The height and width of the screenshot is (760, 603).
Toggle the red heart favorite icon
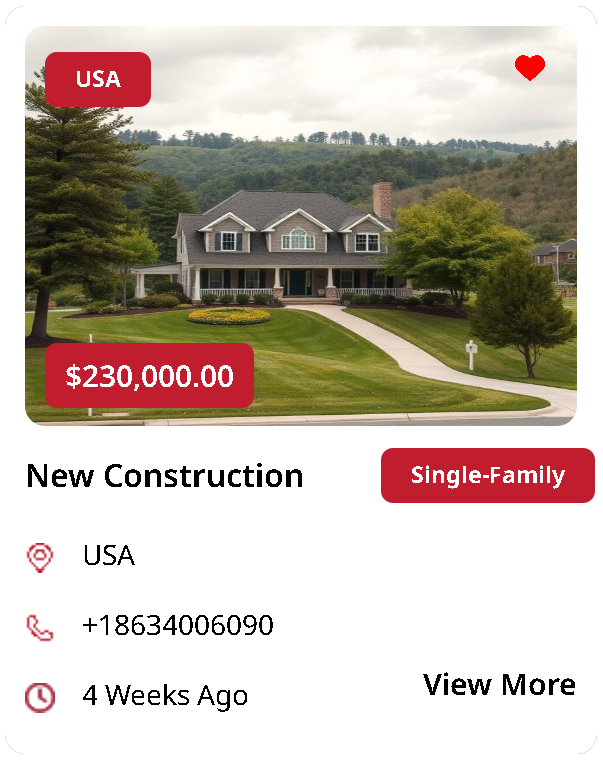point(529,68)
